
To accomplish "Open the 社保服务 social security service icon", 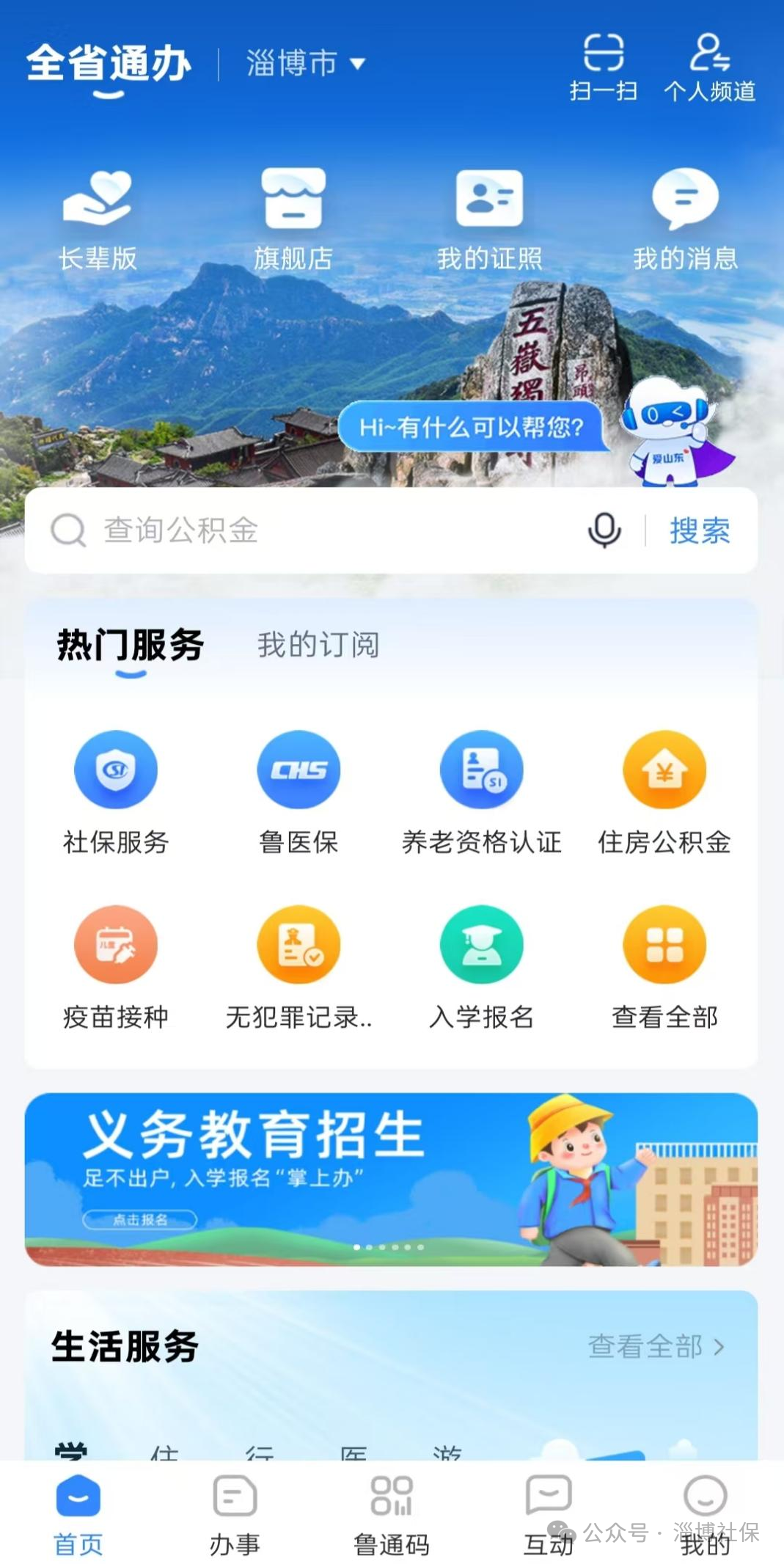I will 116,770.
